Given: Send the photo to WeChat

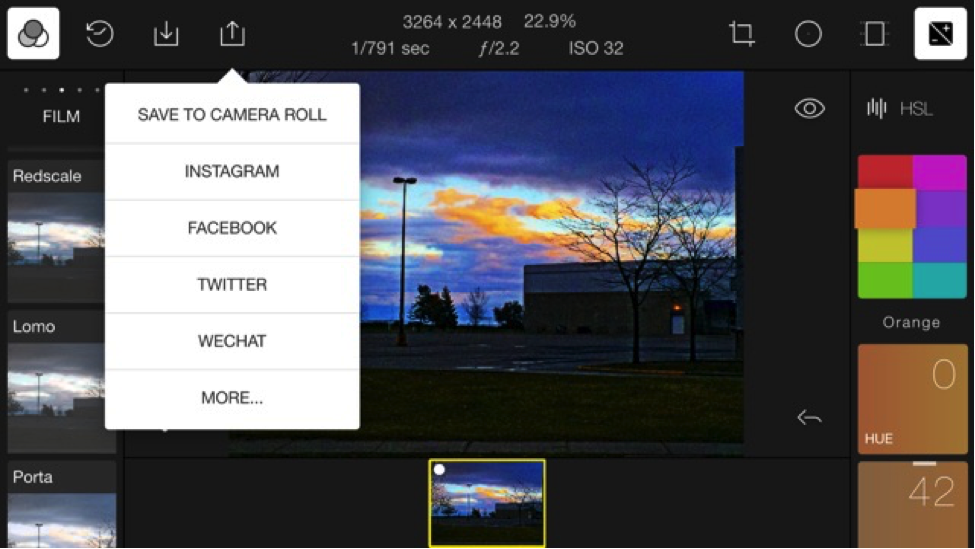Looking at the screenshot, I should (232, 341).
